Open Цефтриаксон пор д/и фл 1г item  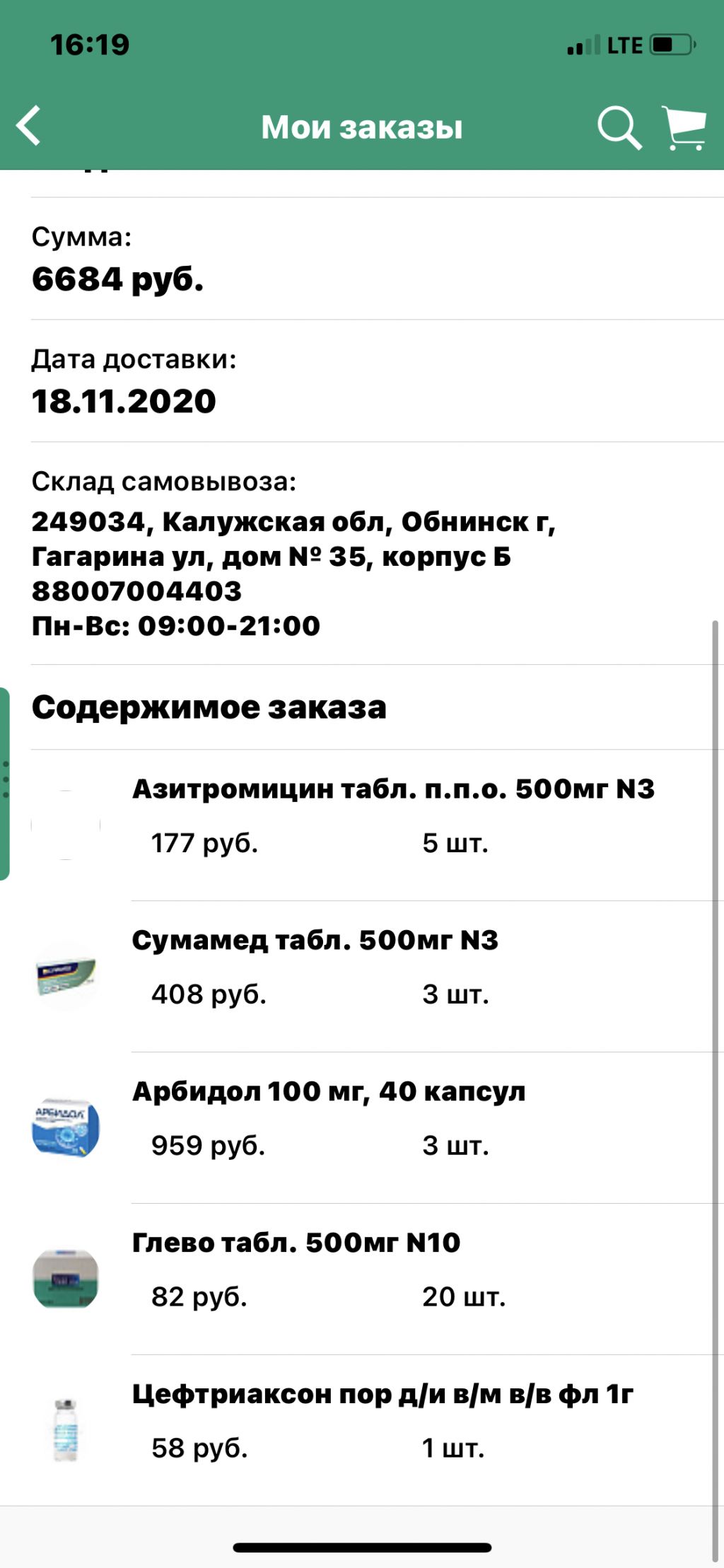coord(383,1394)
